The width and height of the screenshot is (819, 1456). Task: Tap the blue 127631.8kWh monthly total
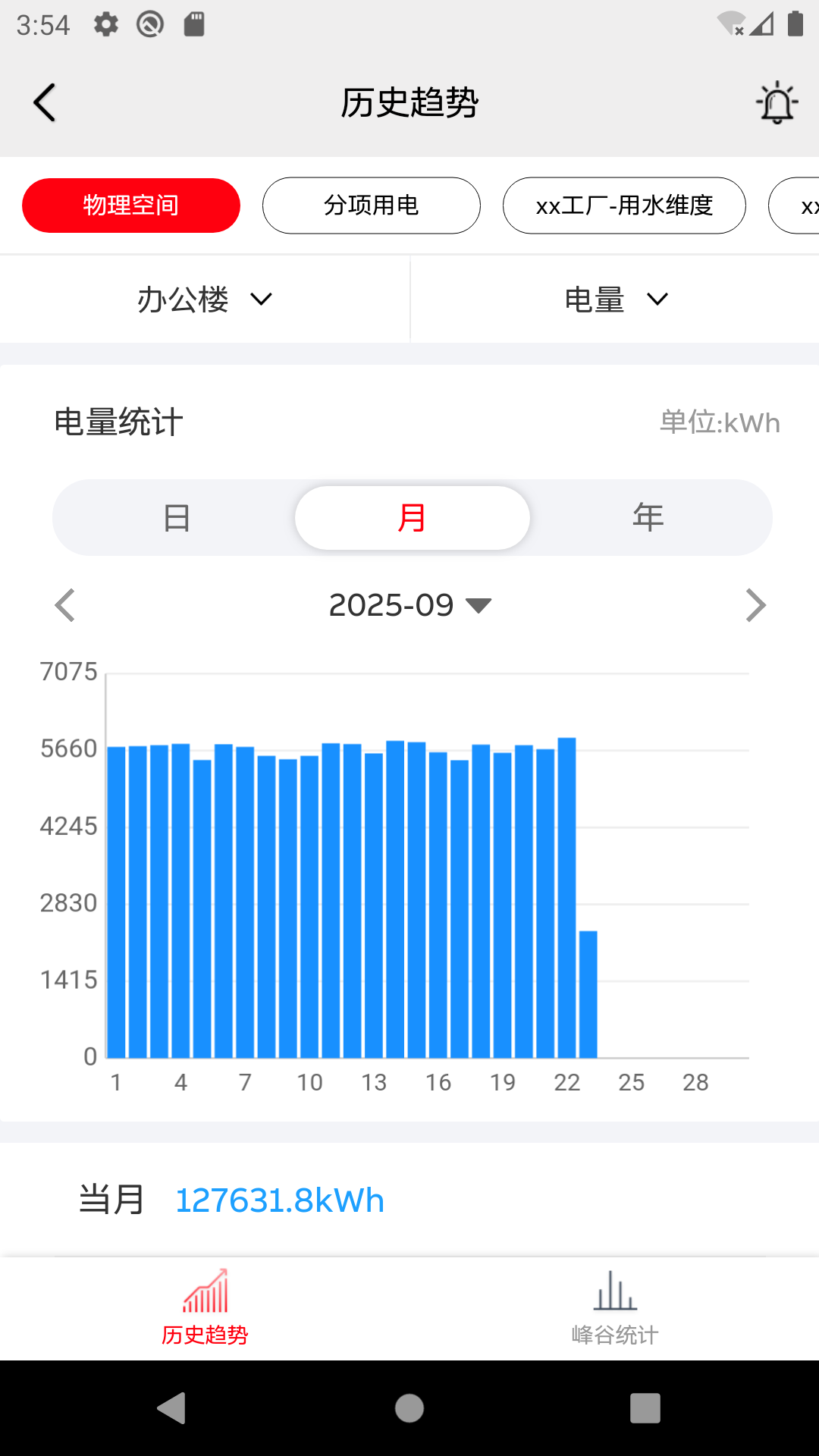(280, 1199)
